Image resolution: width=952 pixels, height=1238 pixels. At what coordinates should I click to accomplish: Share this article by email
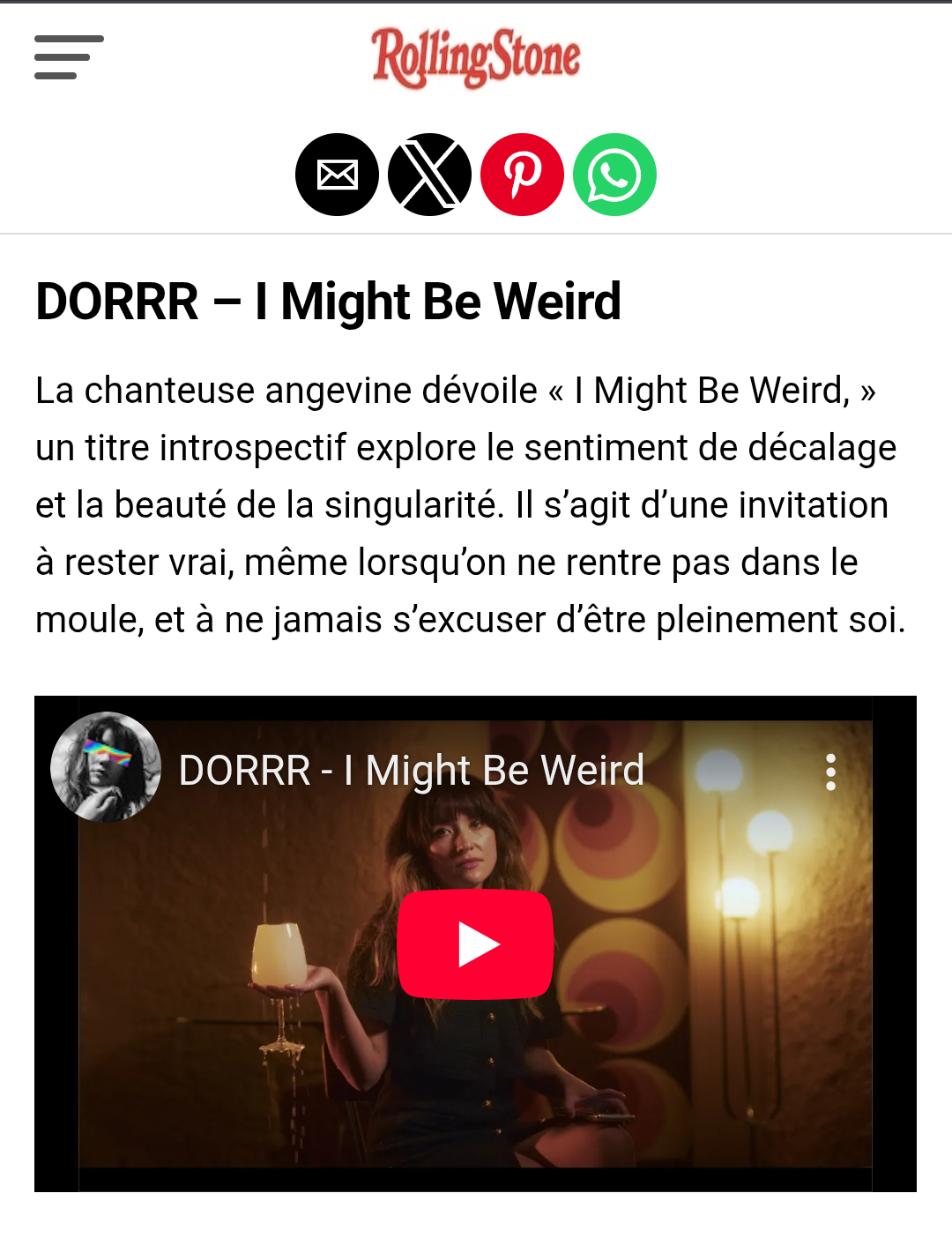coord(337,175)
